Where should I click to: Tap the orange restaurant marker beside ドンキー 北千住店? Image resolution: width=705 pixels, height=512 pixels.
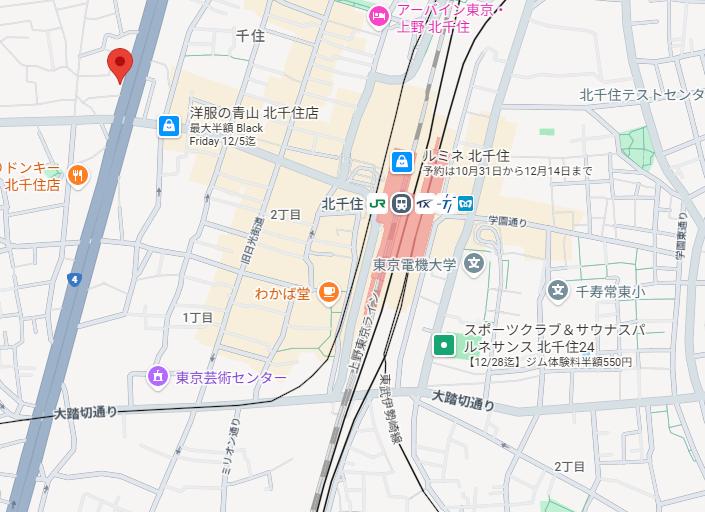point(78,176)
